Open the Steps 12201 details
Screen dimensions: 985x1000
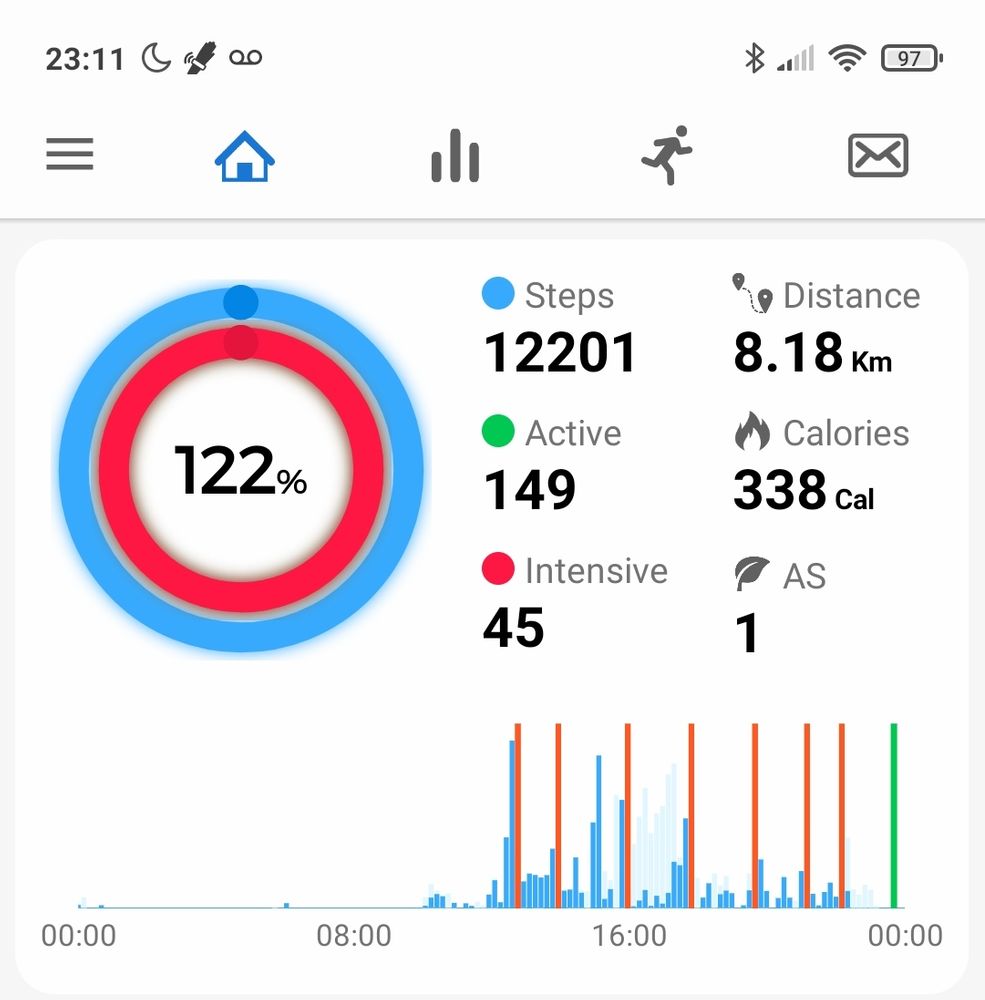pyautogui.click(x=559, y=326)
